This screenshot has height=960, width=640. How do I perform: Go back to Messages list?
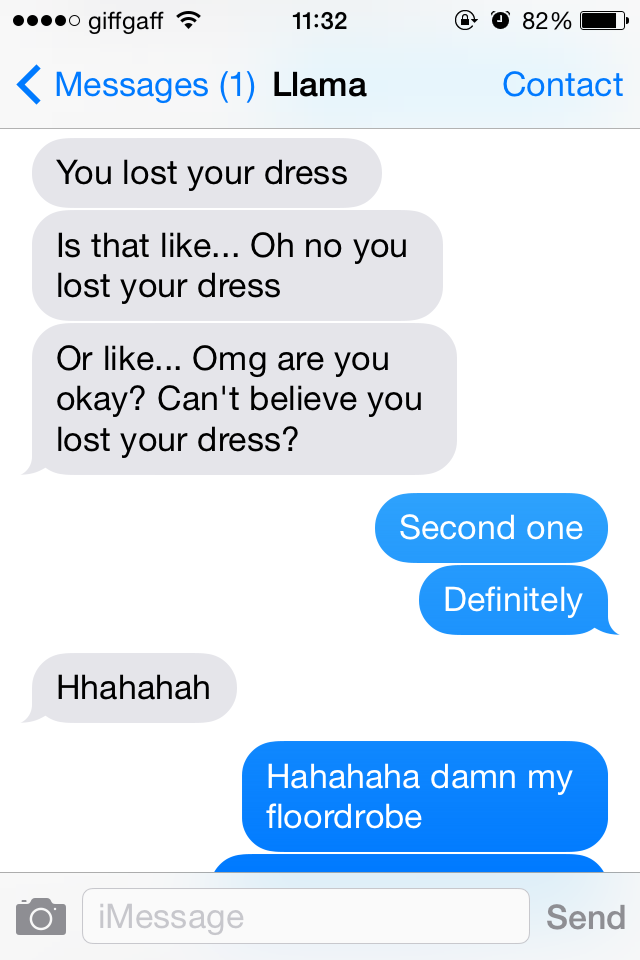tap(135, 86)
